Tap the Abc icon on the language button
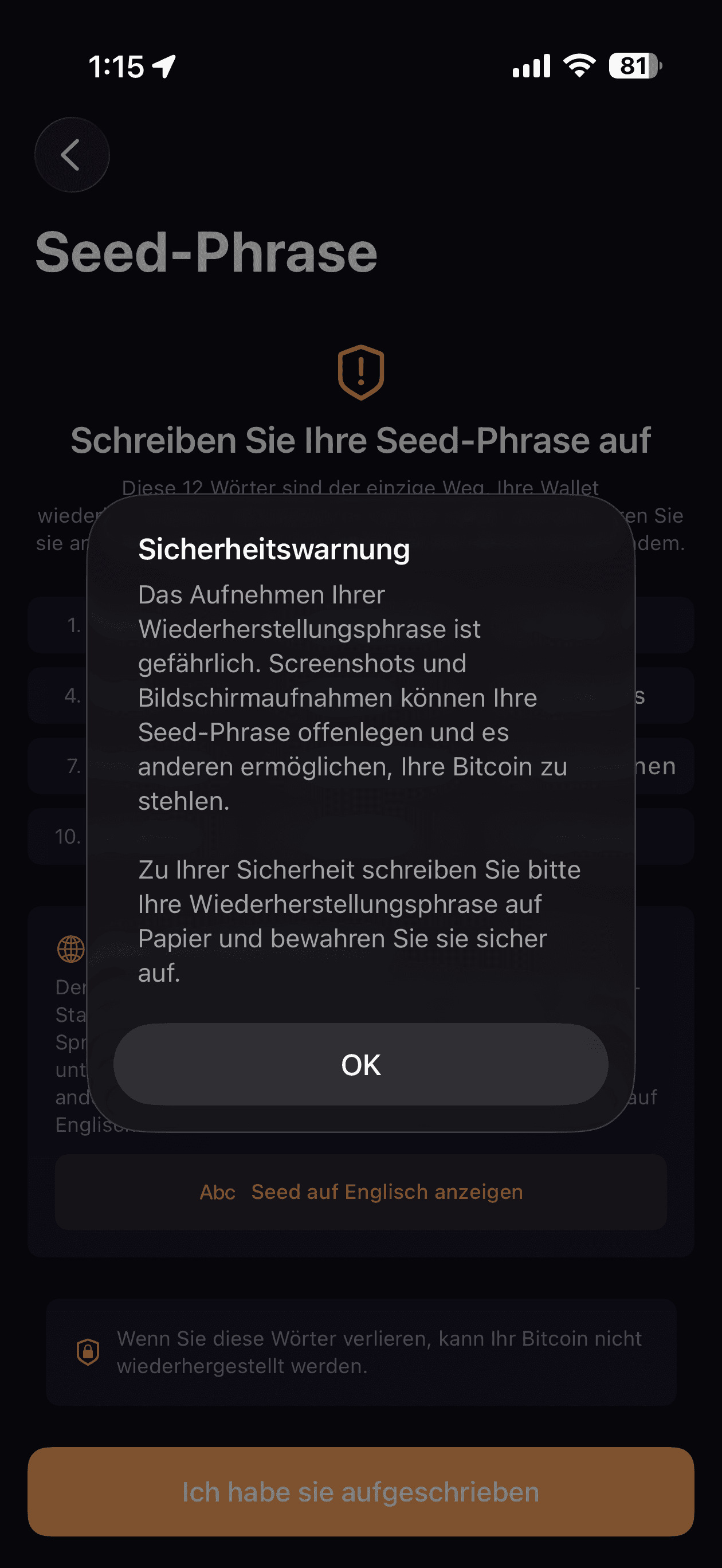 [217, 1192]
